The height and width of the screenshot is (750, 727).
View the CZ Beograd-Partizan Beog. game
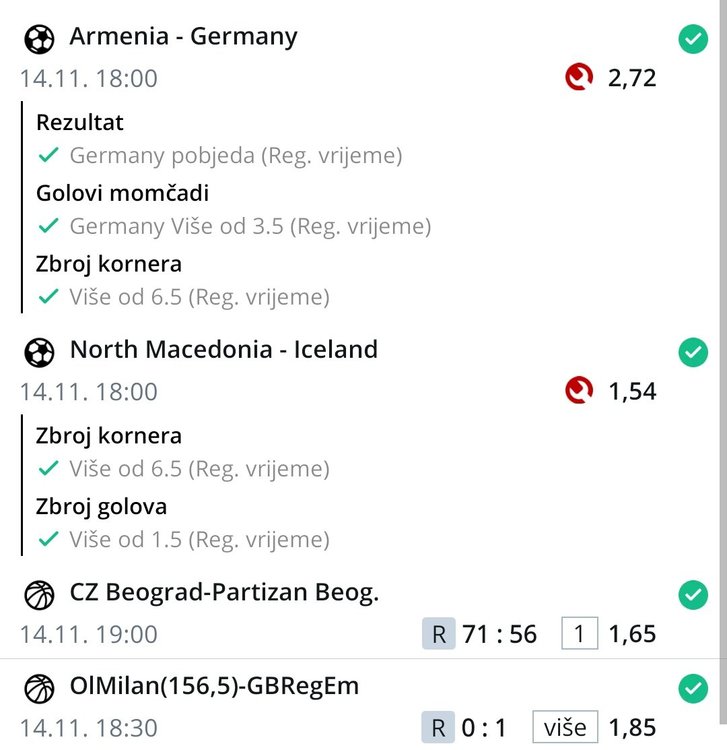tap(224, 594)
